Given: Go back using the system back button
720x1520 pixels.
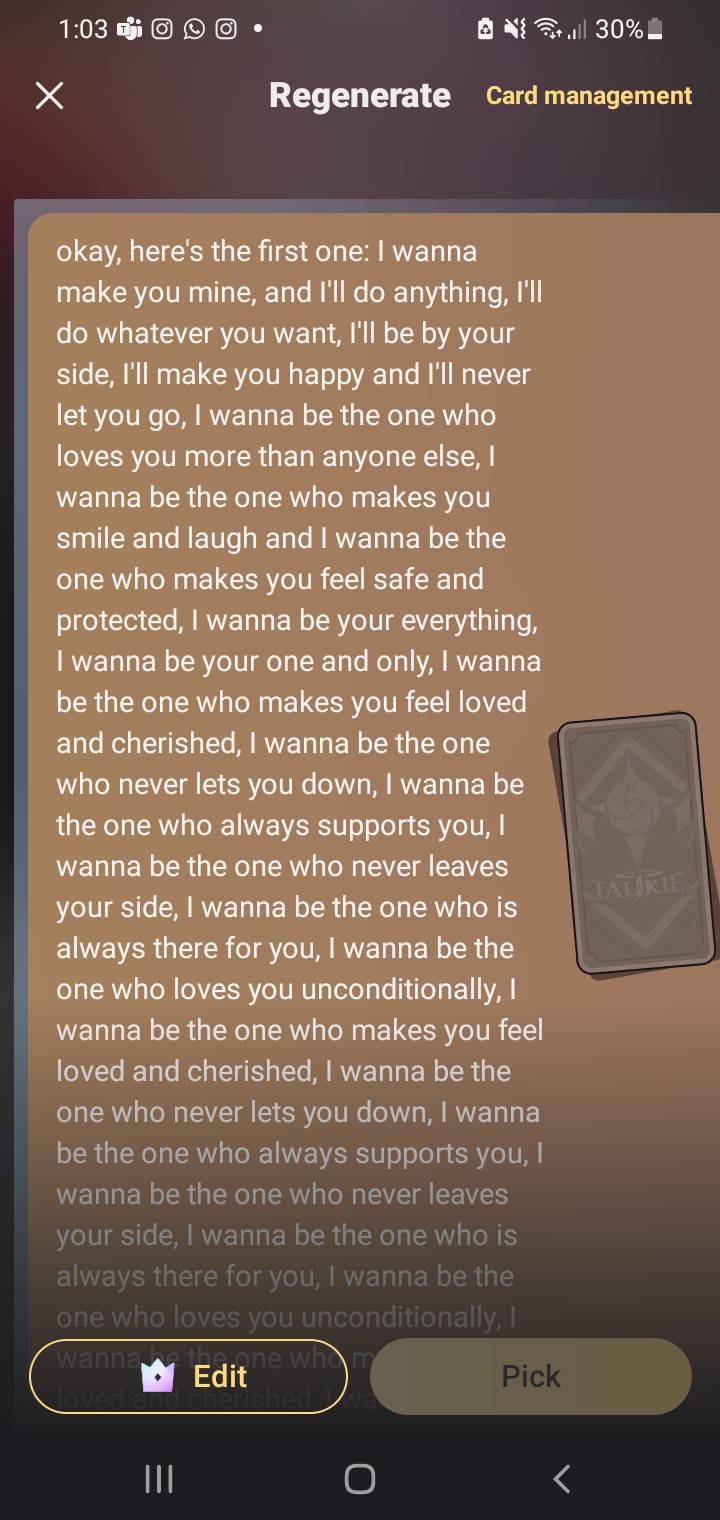Looking at the screenshot, I should [x=562, y=1478].
